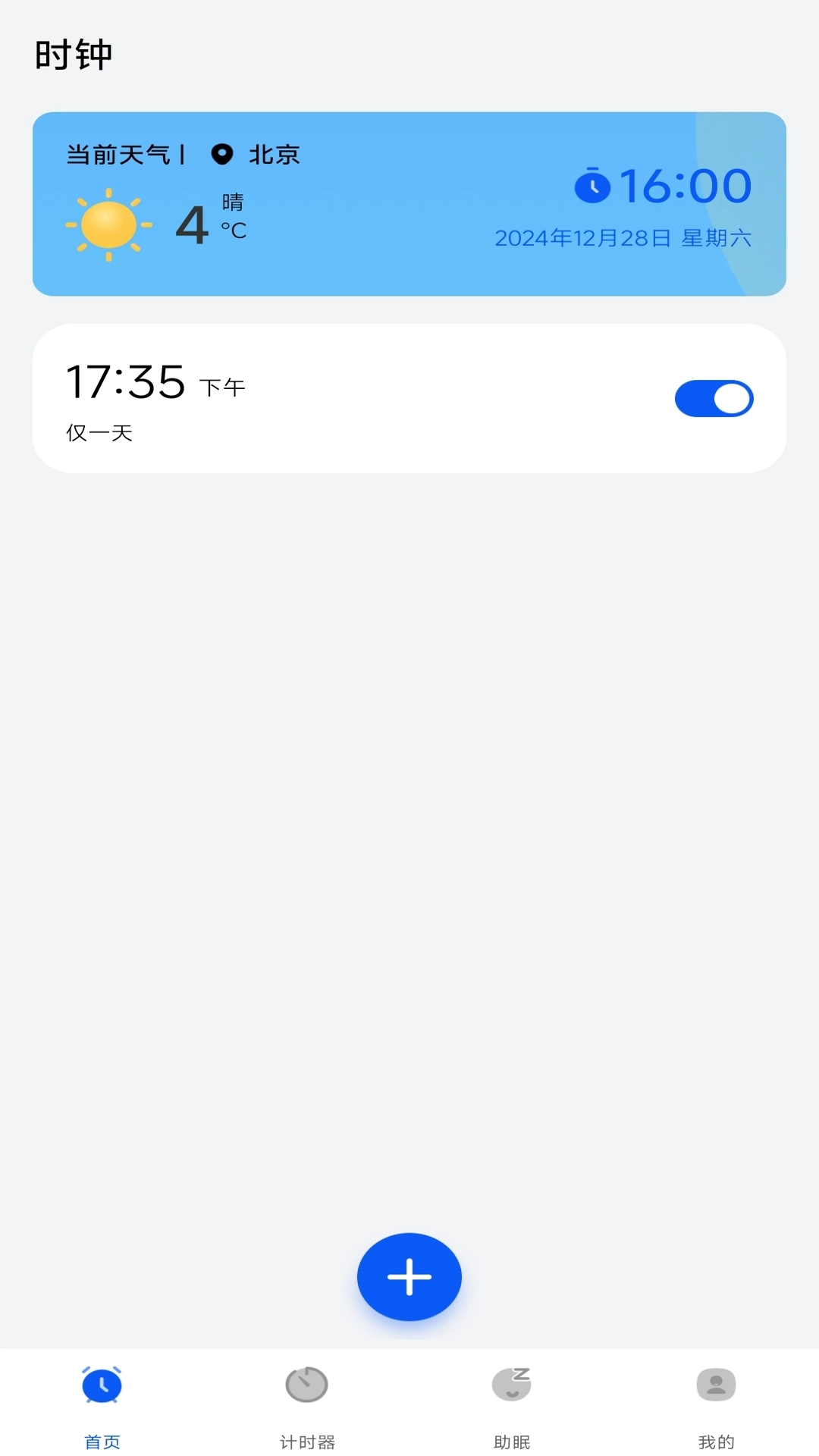Turn off the 17:35 alarm switch
The width and height of the screenshot is (819, 1456).
tap(714, 399)
